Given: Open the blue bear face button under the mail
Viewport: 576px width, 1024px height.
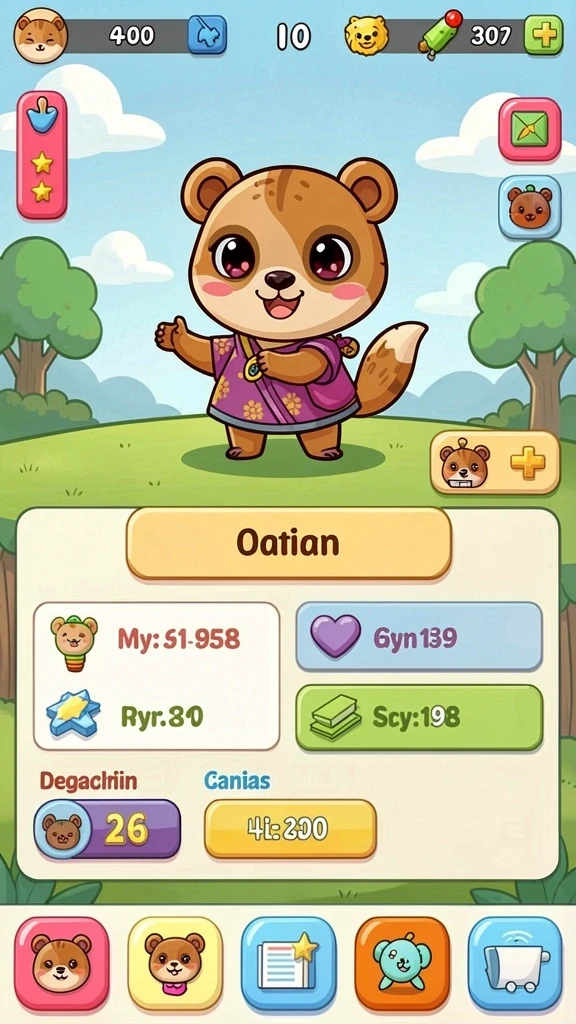Looking at the screenshot, I should 530,206.
